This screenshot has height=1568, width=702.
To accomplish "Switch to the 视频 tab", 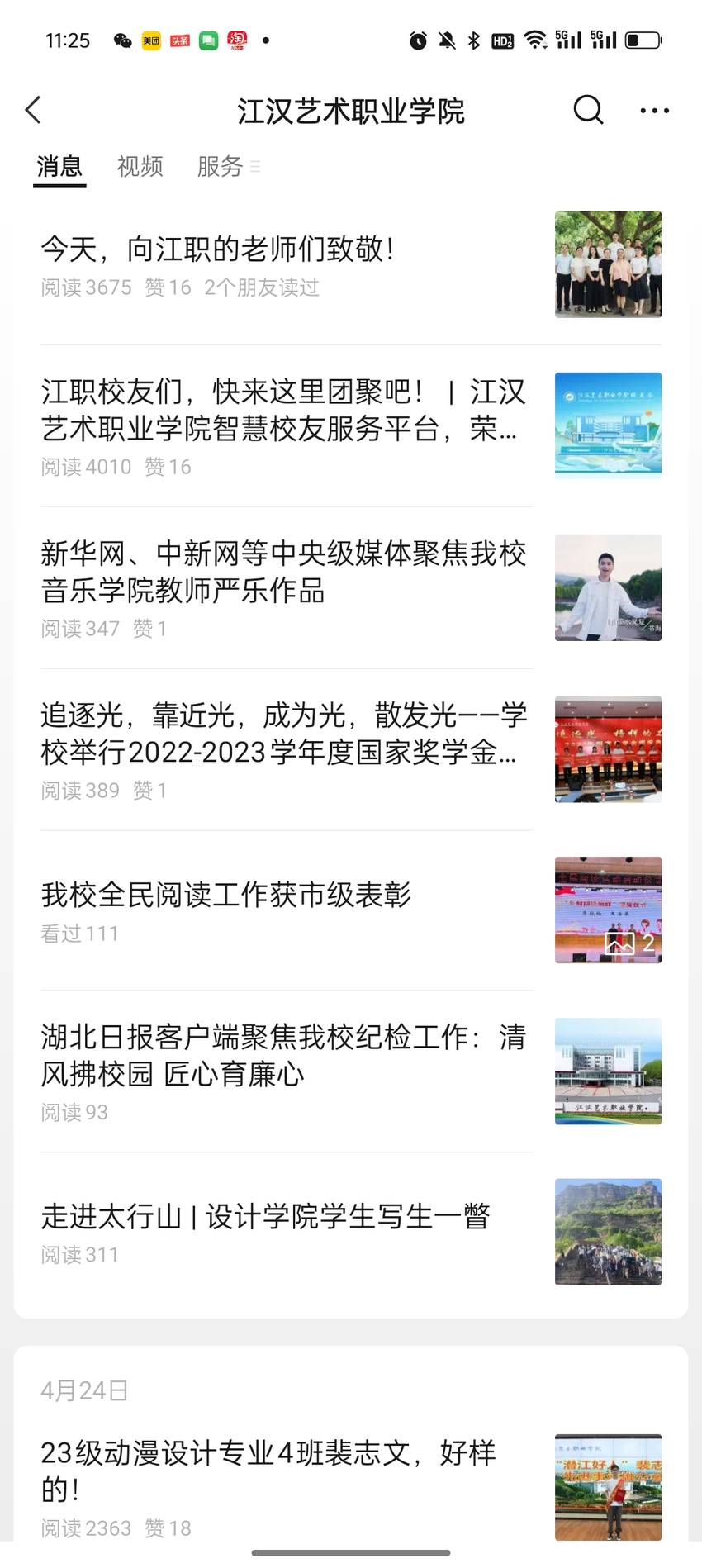I will point(140,167).
